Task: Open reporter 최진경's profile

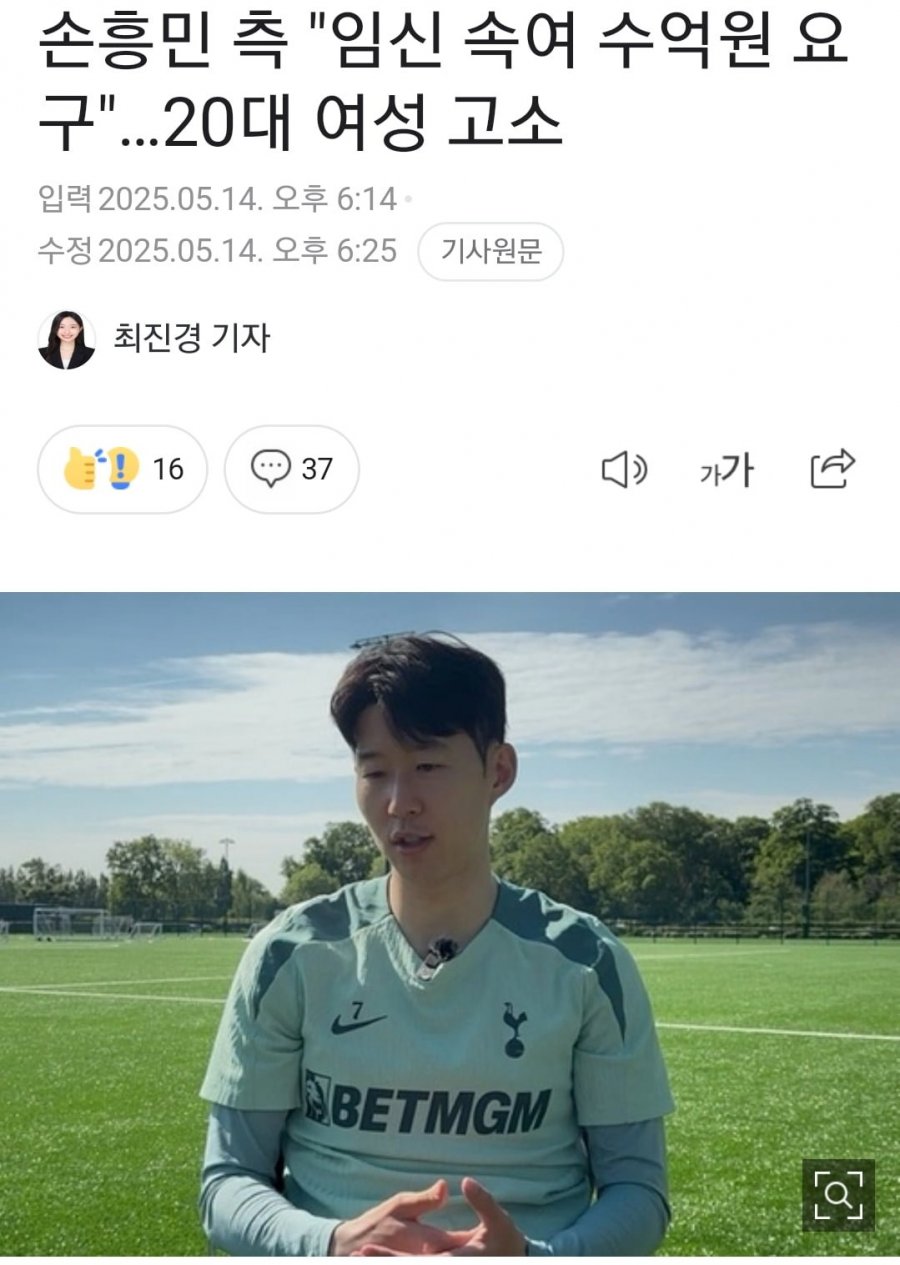Action: 190,339
